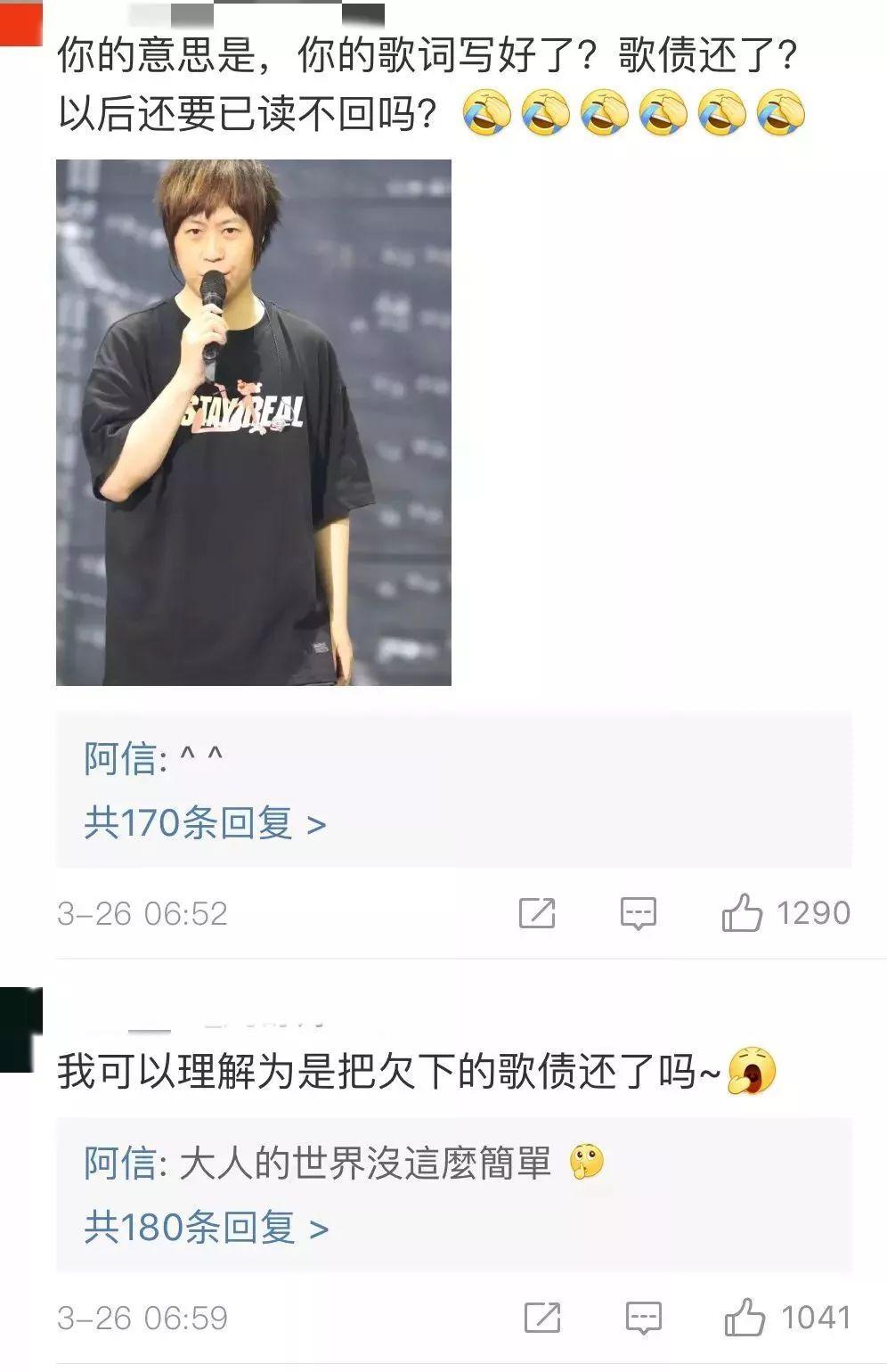This screenshot has width=887, height=1372.
Task: Open 阿信's profile from the ^ ^ reply
Action: 120,759
